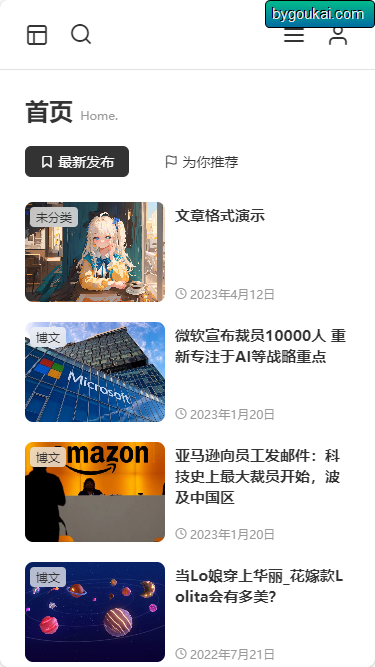Viewport: 375px width, 667px height.
Task: Tap the Microsoft building thumbnail
Action: point(95,372)
